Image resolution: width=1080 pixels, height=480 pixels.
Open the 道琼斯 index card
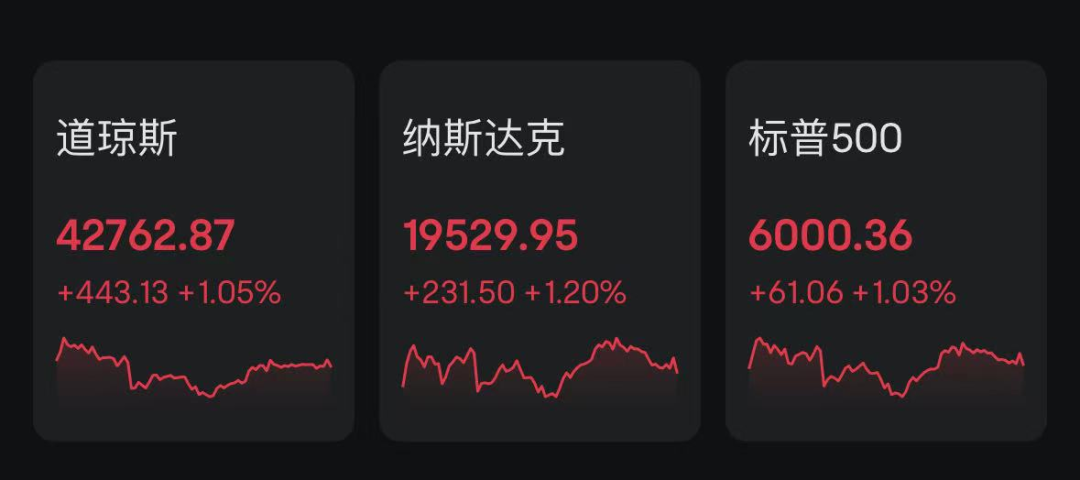pyautogui.click(x=193, y=251)
